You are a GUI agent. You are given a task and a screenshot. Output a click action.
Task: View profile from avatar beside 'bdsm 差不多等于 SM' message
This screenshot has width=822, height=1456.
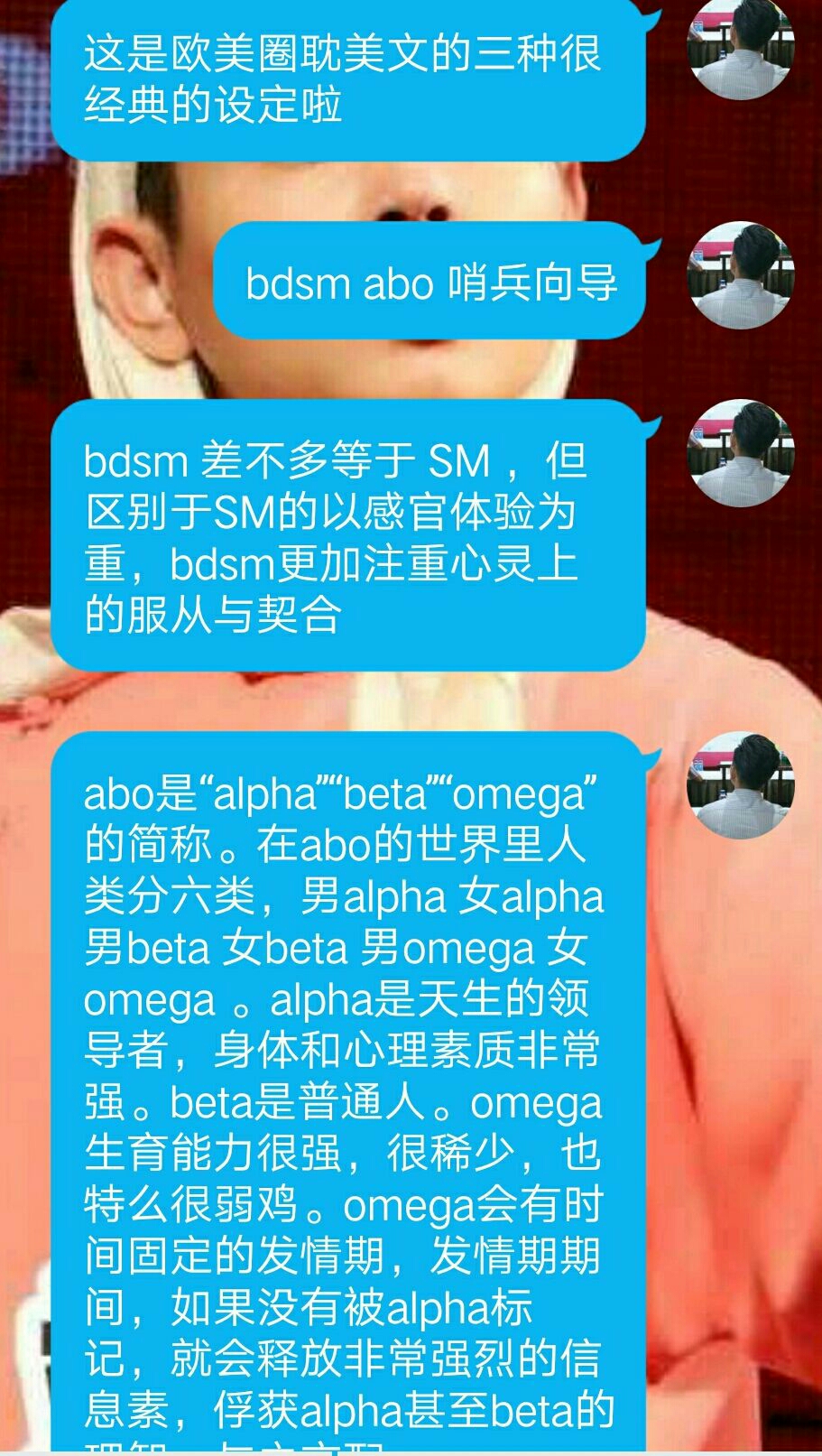740,453
